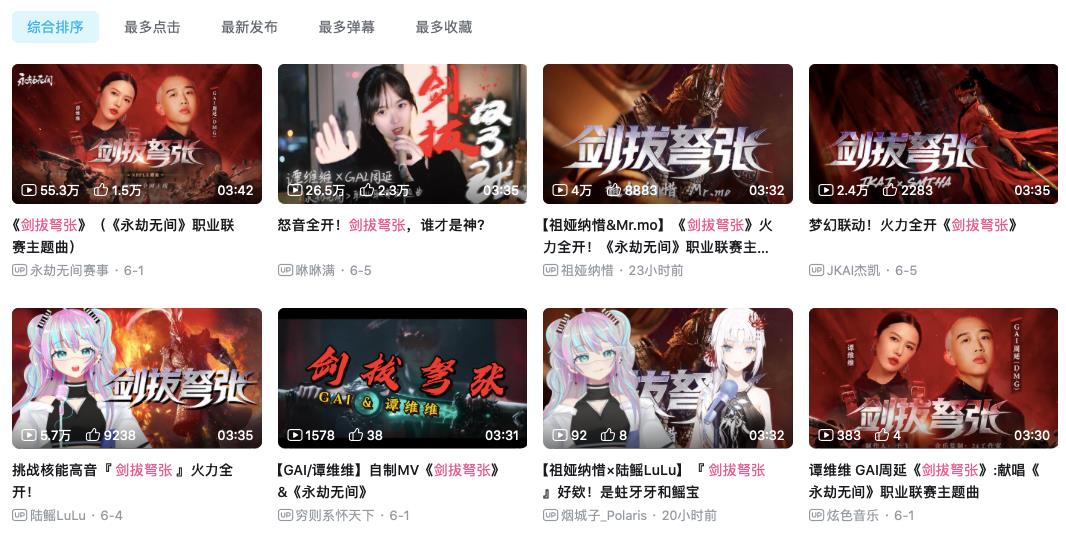Switch to the 最新发布 sort tab
This screenshot has height=537, width=1066.
tap(249, 27)
